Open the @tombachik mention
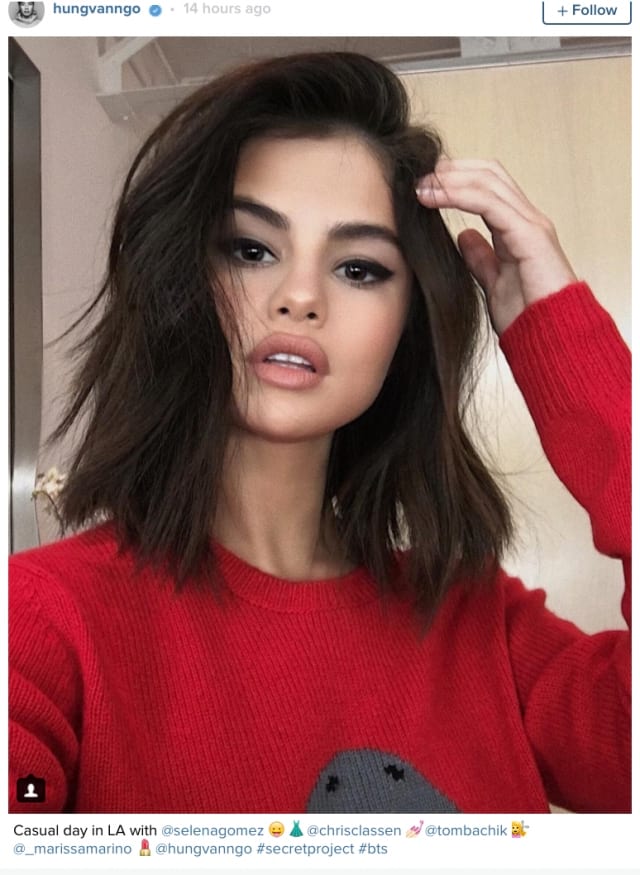The width and height of the screenshot is (640, 875). point(466,830)
